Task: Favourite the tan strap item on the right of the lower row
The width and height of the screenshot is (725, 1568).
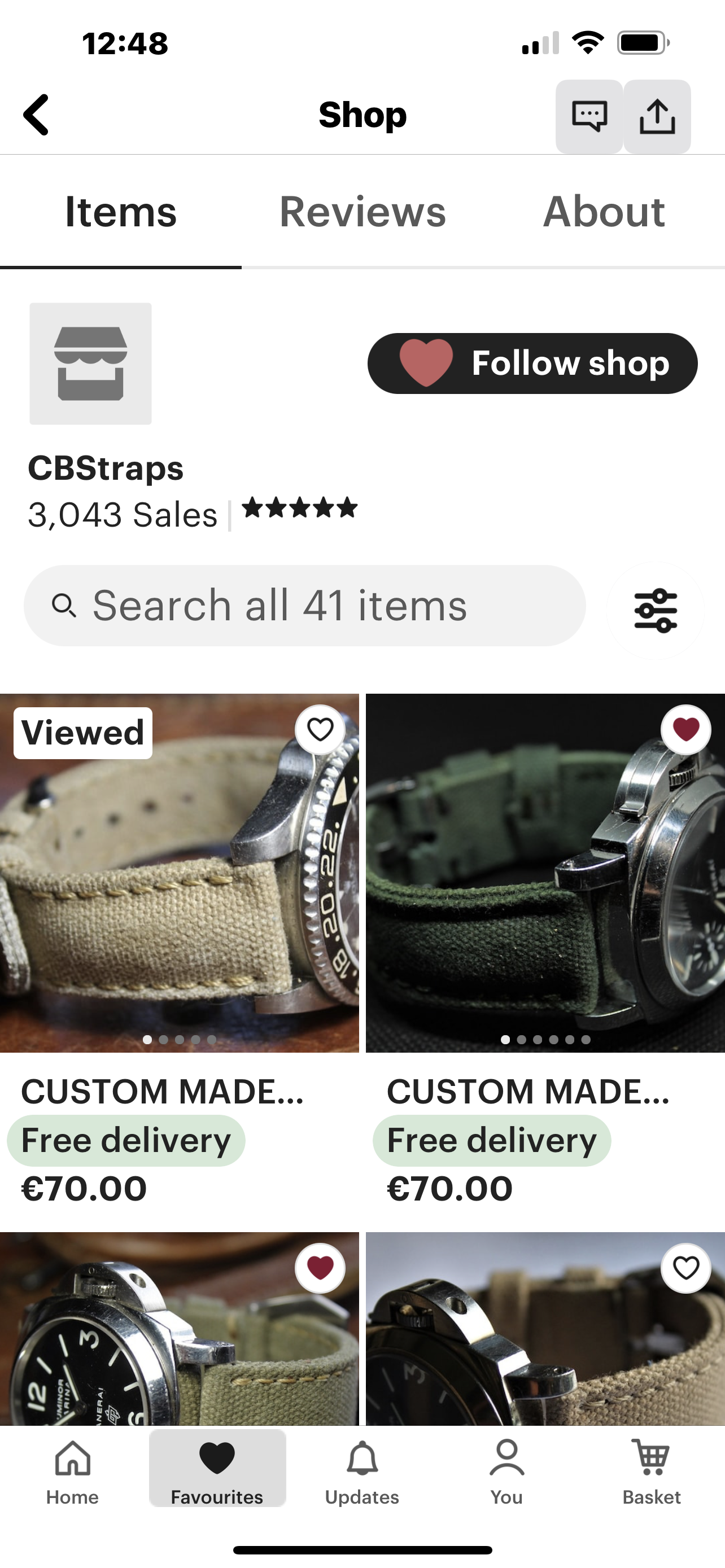Action: click(685, 1268)
